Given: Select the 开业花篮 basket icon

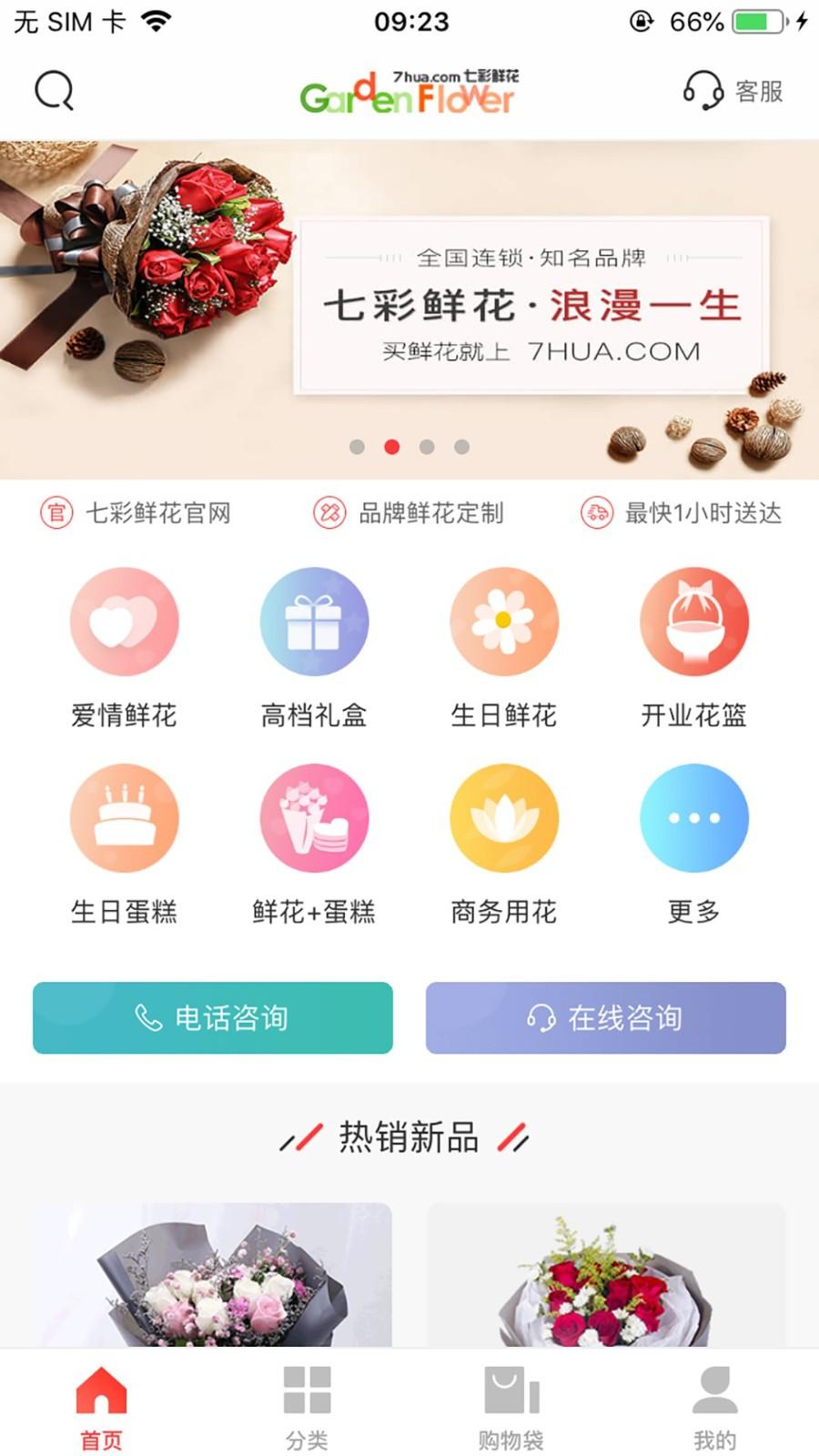Looking at the screenshot, I should (x=694, y=622).
